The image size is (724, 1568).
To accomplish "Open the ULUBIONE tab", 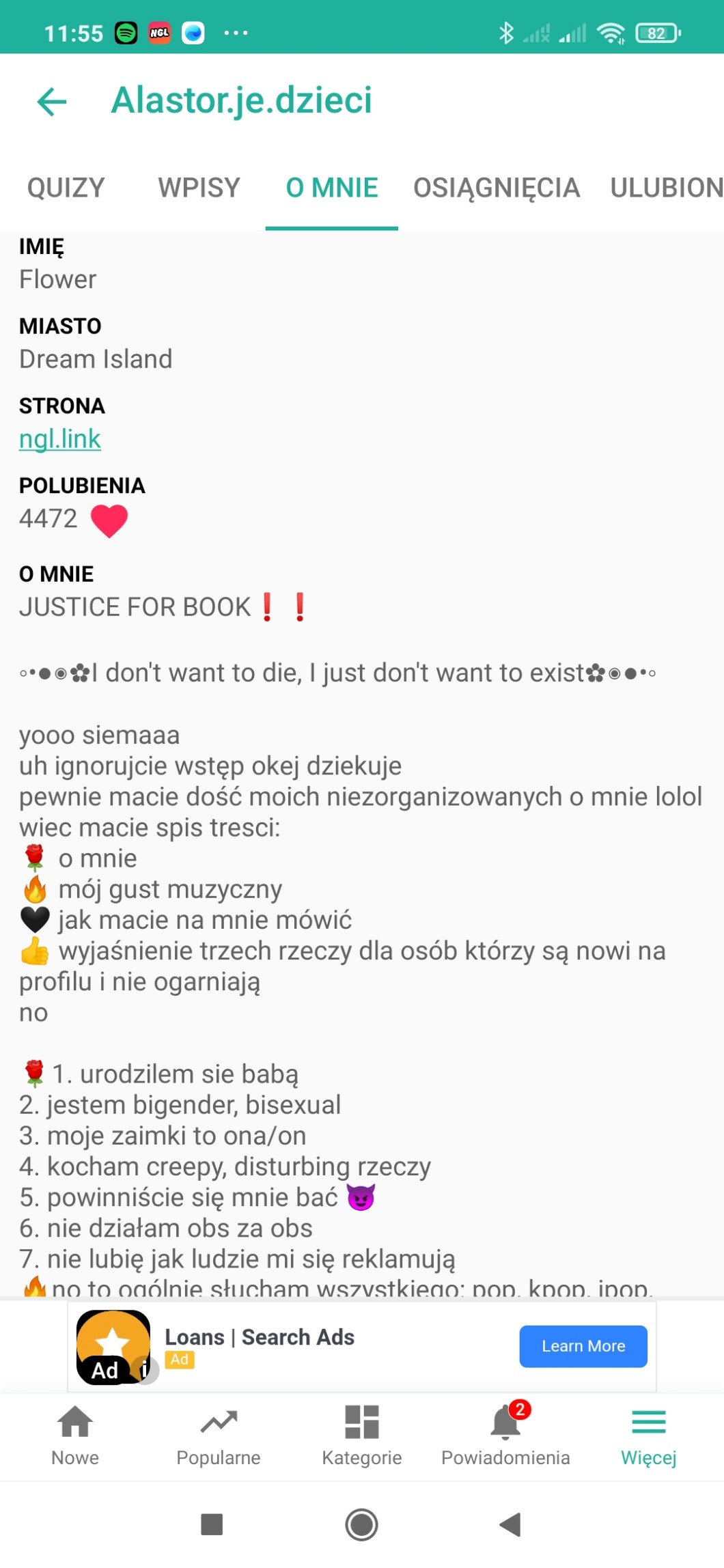I will coord(666,188).
